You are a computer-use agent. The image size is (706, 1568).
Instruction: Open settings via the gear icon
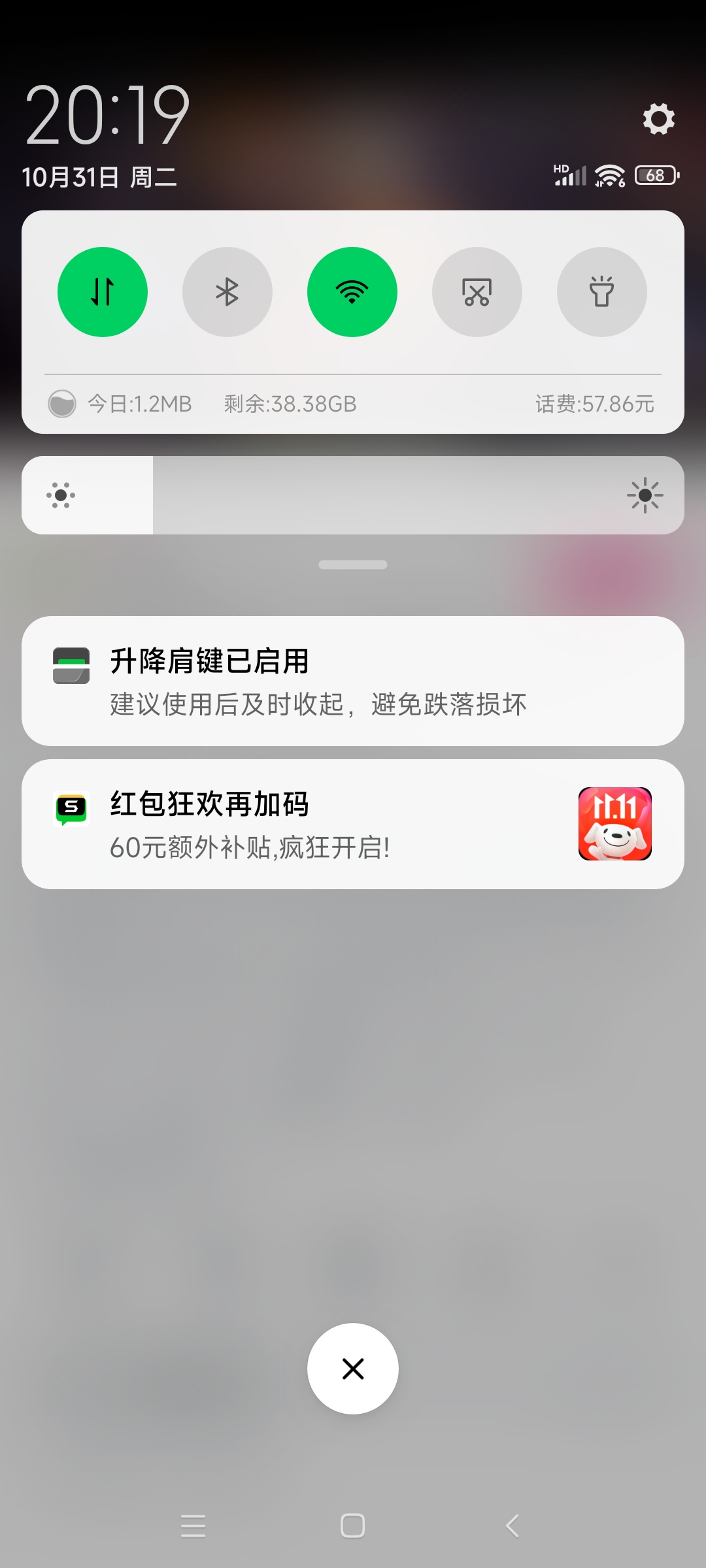click(x=658, y=119)
